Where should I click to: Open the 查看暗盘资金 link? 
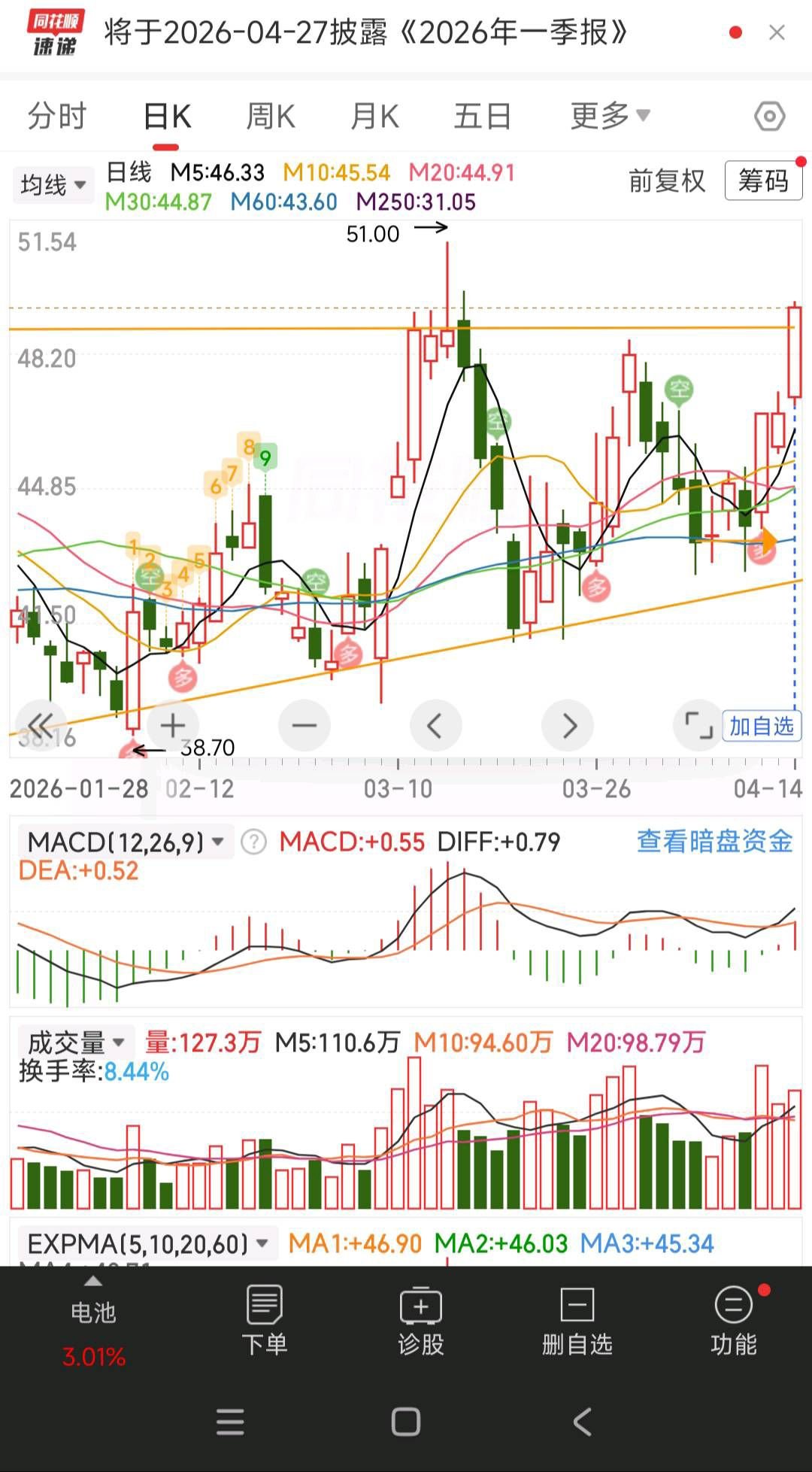(714, 841)
